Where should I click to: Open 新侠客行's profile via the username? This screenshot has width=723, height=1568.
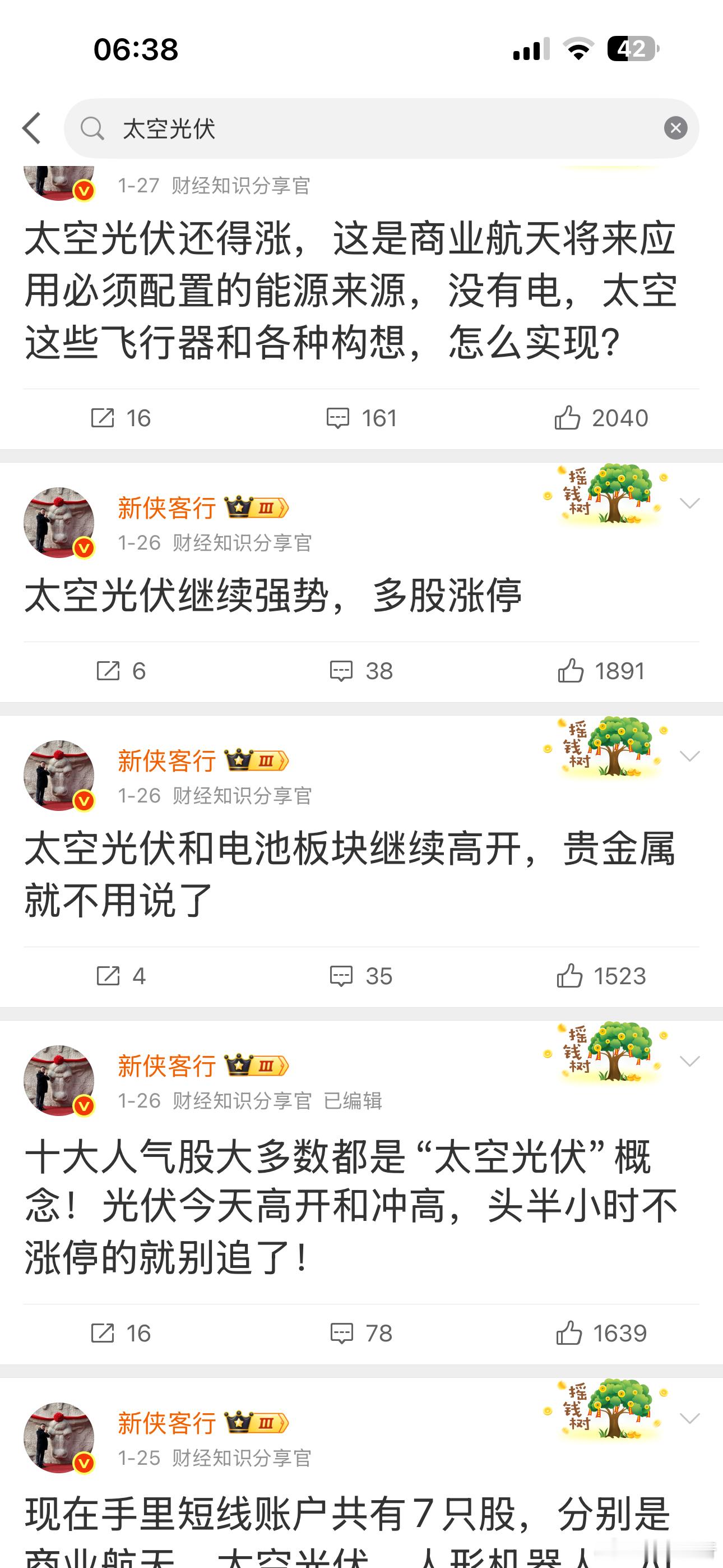[x=168, y=506]
